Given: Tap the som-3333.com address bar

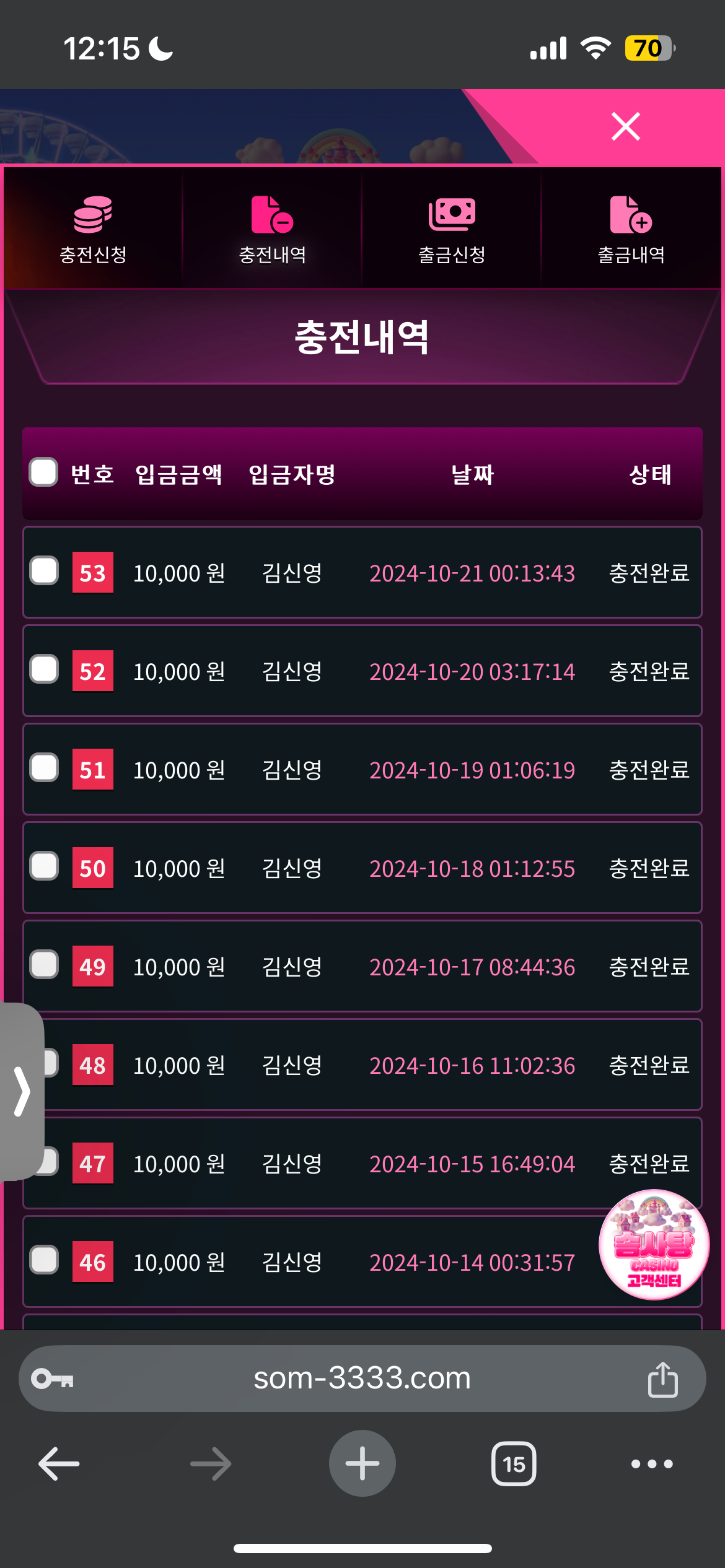Looking at the screenshot, I should [362, 1379].
